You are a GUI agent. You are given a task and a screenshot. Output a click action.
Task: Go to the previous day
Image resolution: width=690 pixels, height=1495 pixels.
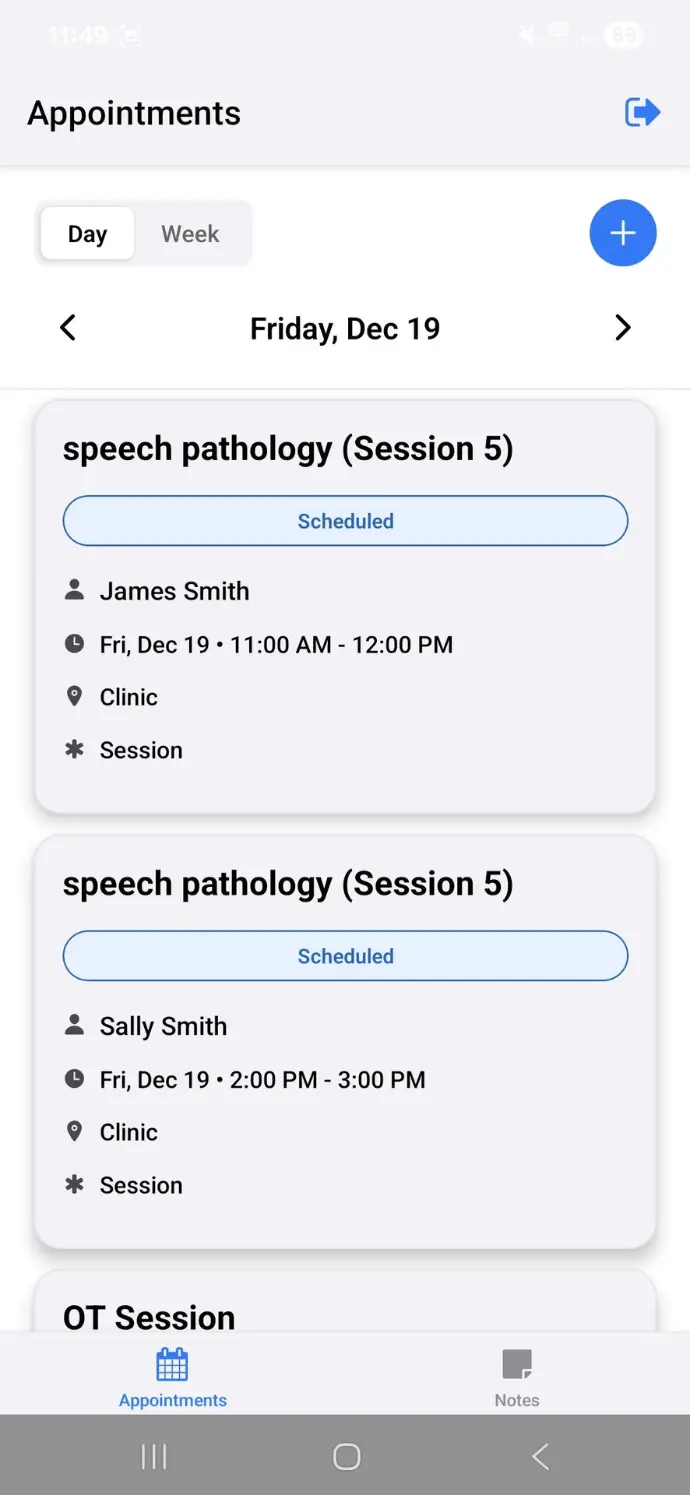pos(68,328)
